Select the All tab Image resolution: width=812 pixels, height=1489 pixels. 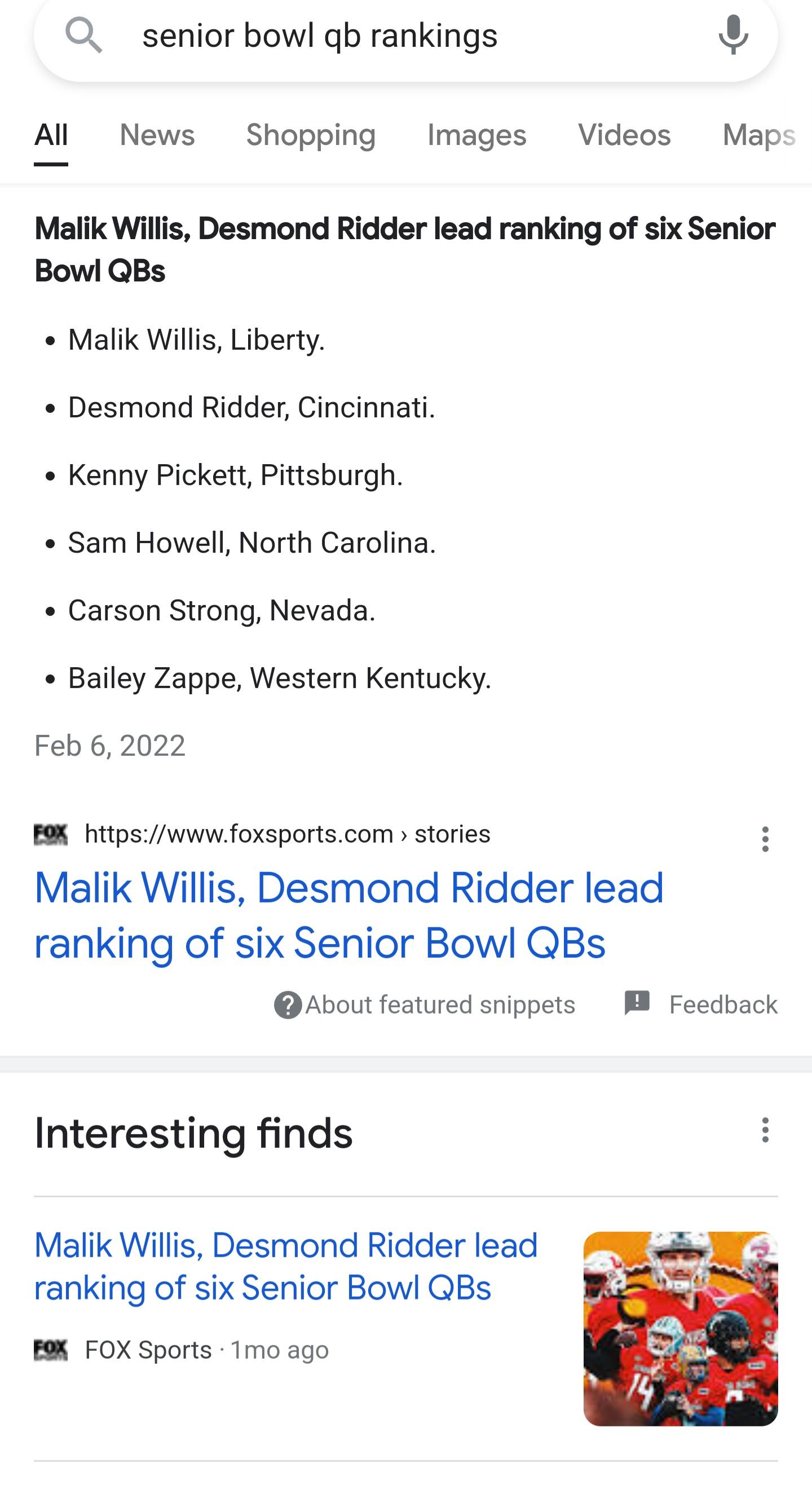pos(51,136)
